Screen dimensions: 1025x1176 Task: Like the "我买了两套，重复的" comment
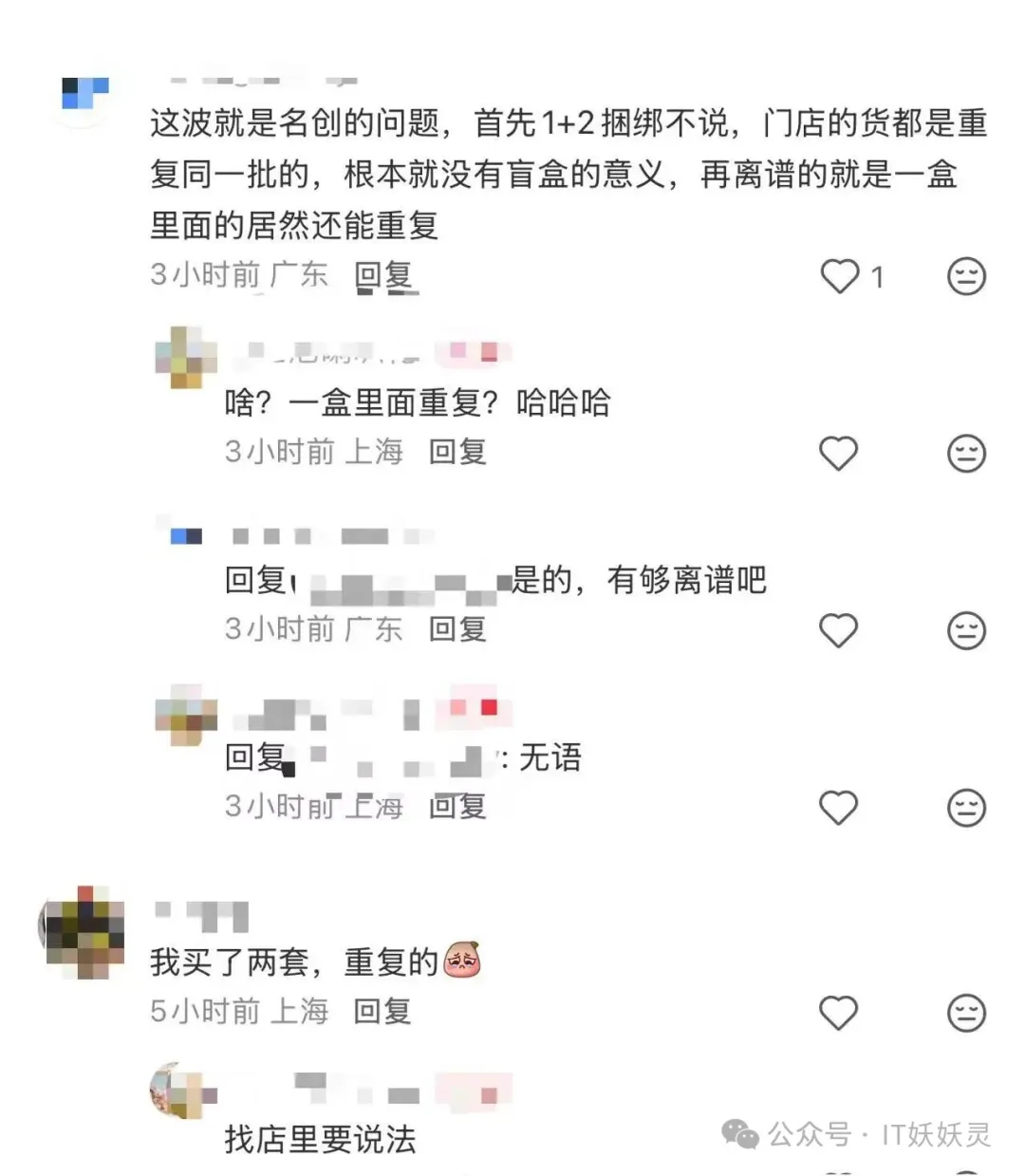coord(838,1012)
